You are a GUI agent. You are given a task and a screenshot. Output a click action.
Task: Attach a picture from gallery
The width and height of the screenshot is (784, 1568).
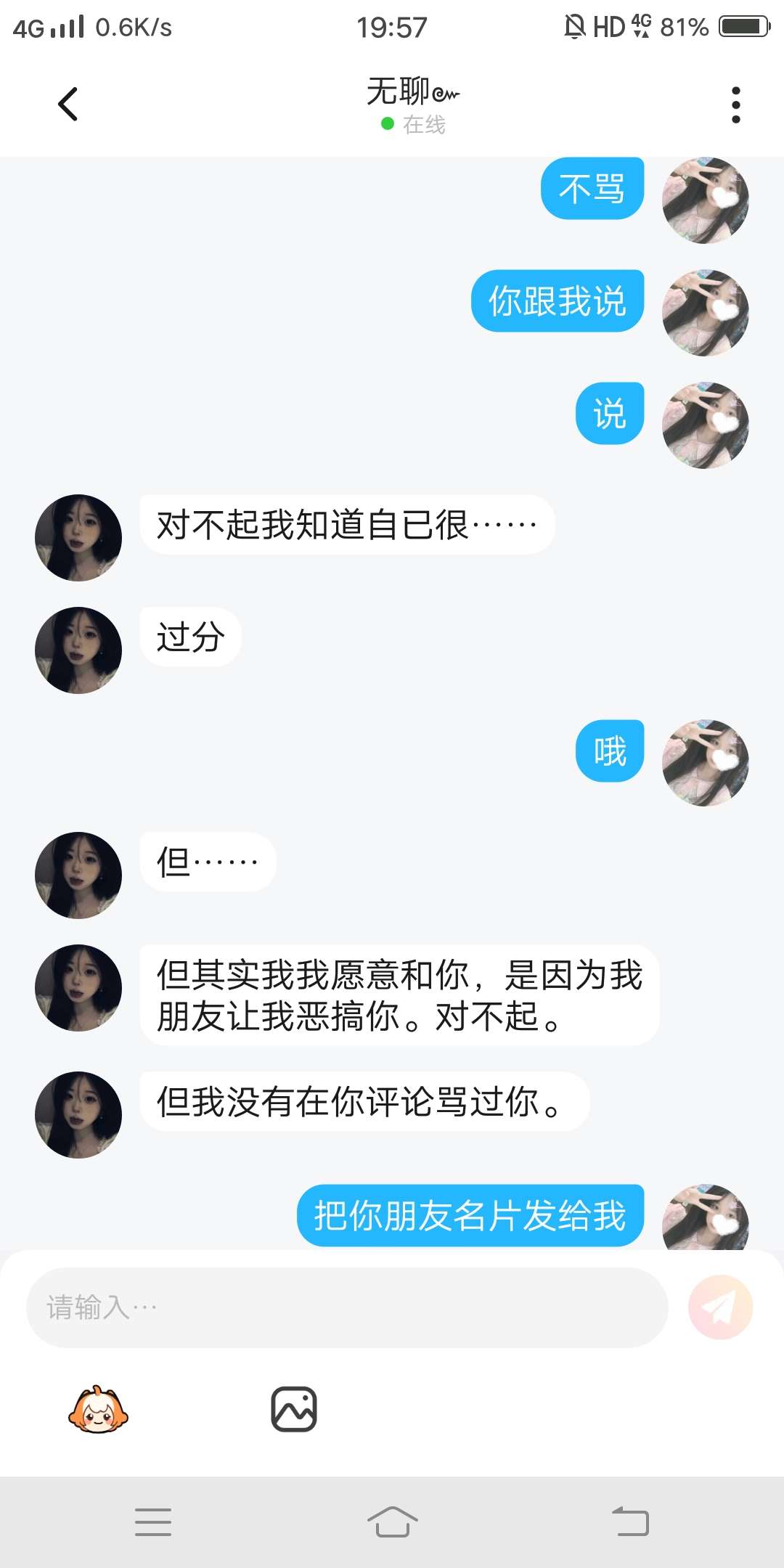coord(294,1409)
